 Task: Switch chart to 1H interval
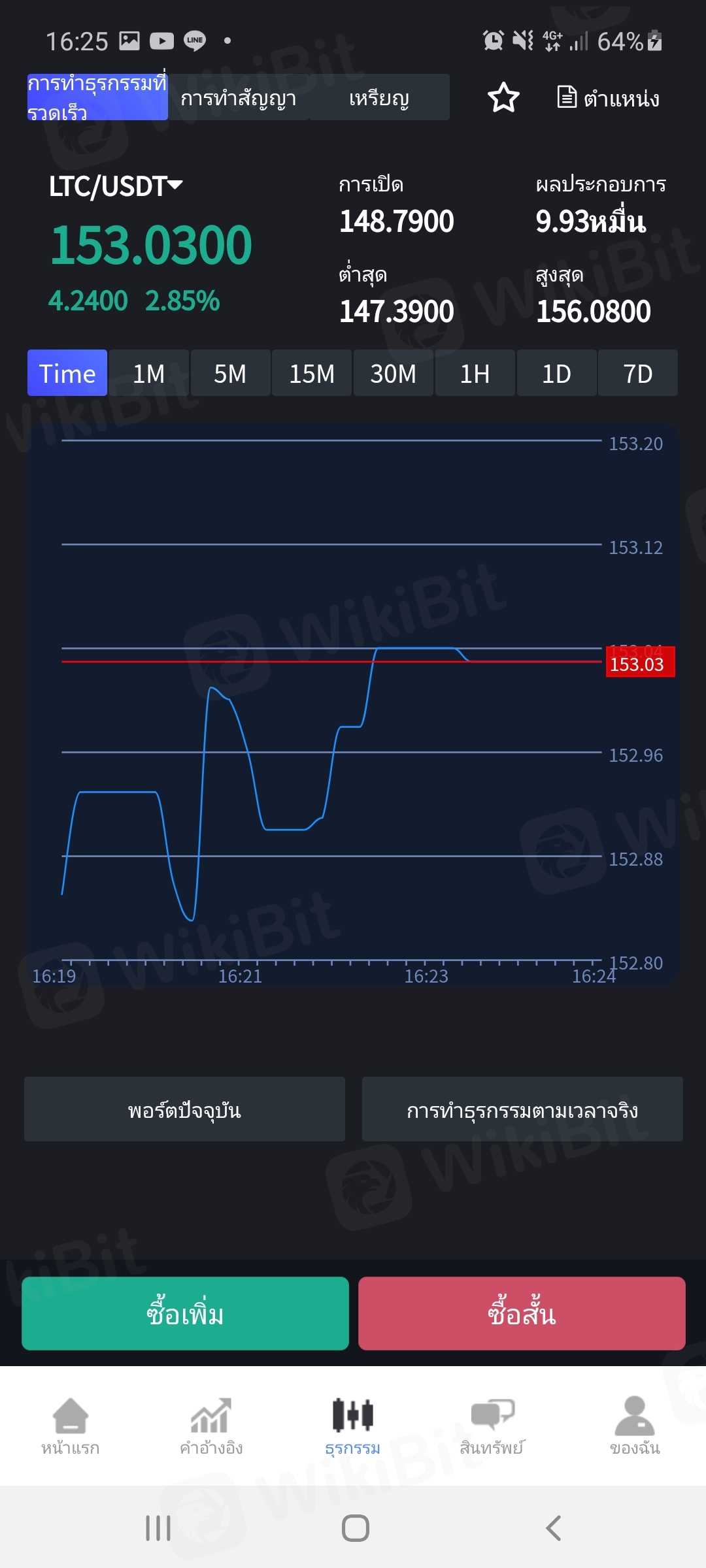pos(475,374)
